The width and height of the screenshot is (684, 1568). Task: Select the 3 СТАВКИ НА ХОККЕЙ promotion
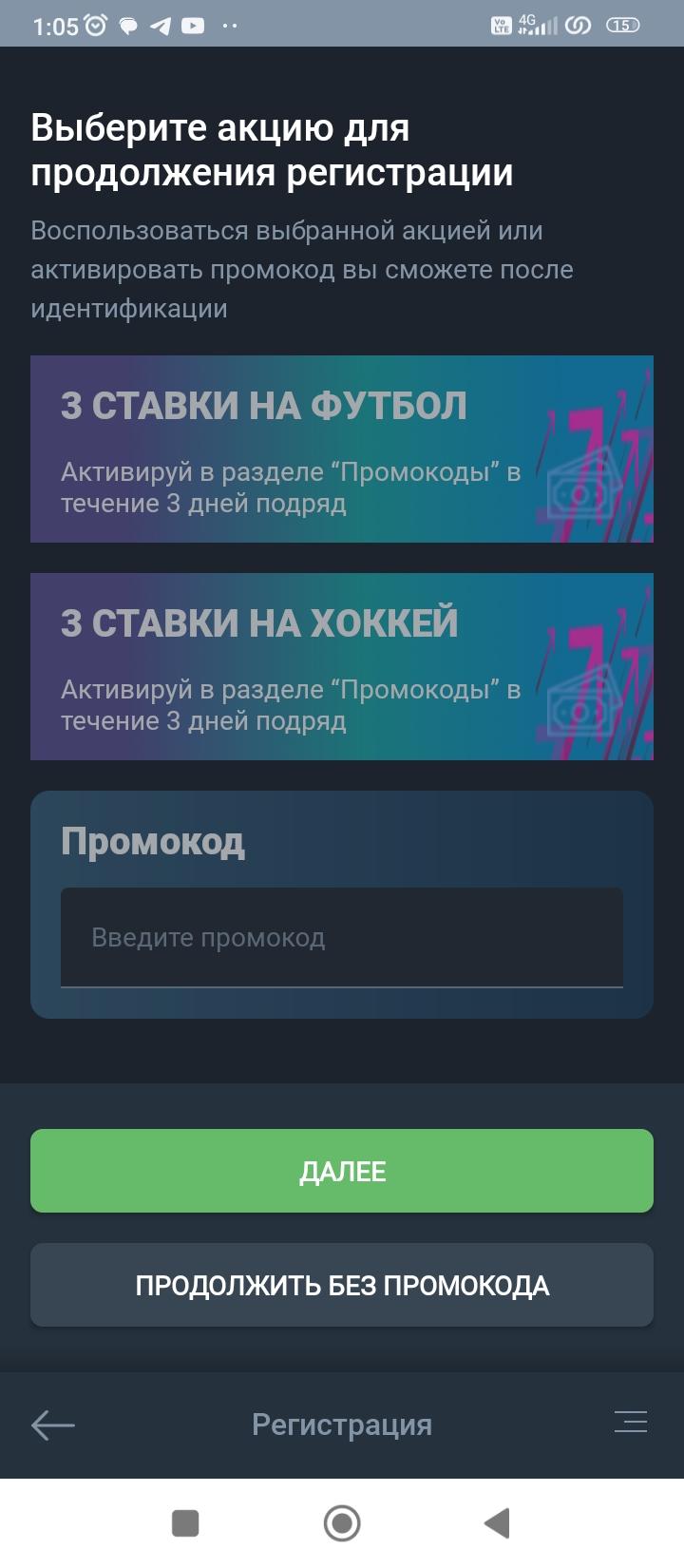click(x=342, y=665)
